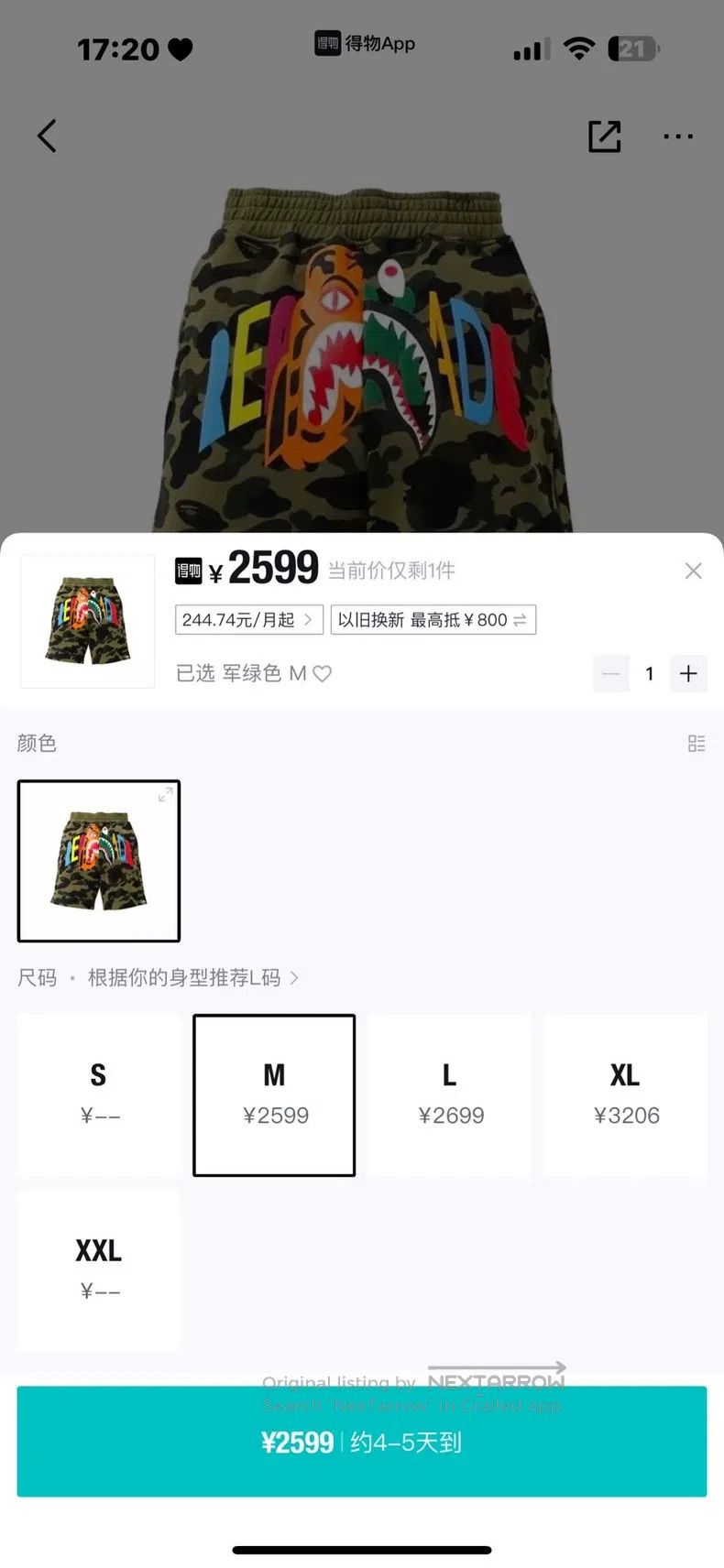This screenshot has height=1568, width=724.
Task: Open the 244.74元/月起 installment option
Action: click(248, 620)
